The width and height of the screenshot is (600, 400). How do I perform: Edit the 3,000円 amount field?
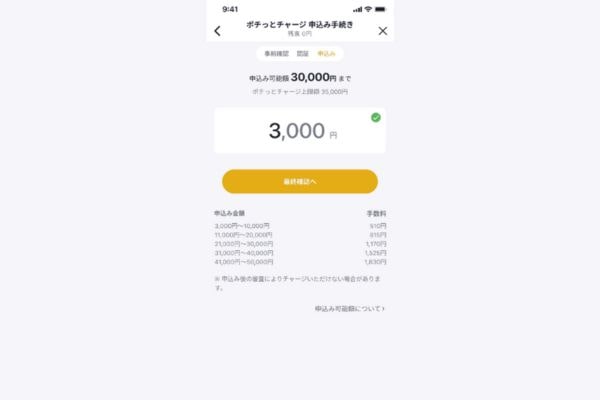299,131
